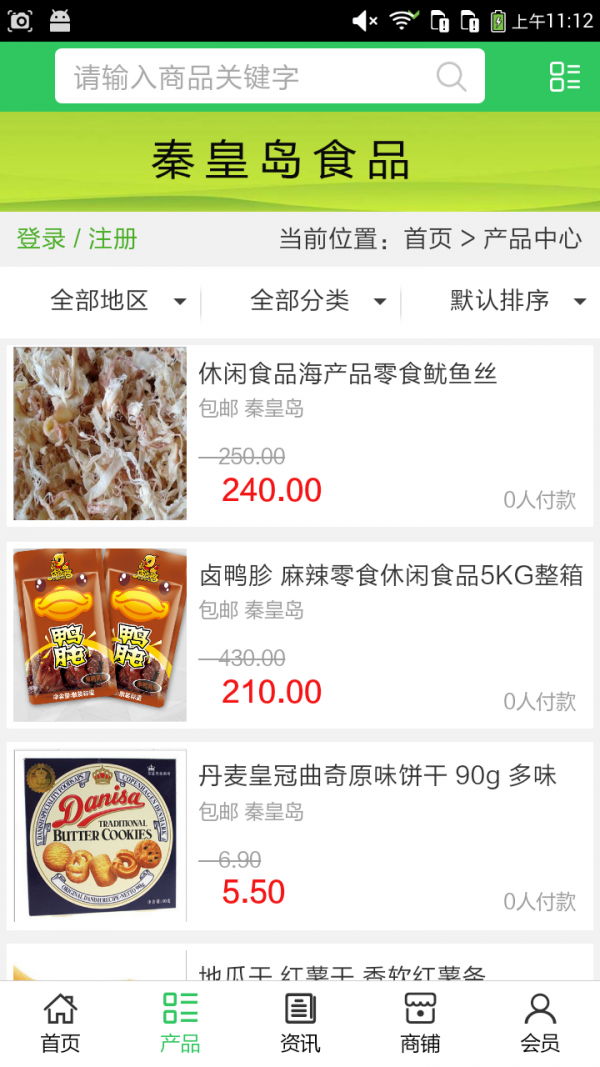Go to the 商铺 tab
600x1067 pixels.
pos(420,1022)
